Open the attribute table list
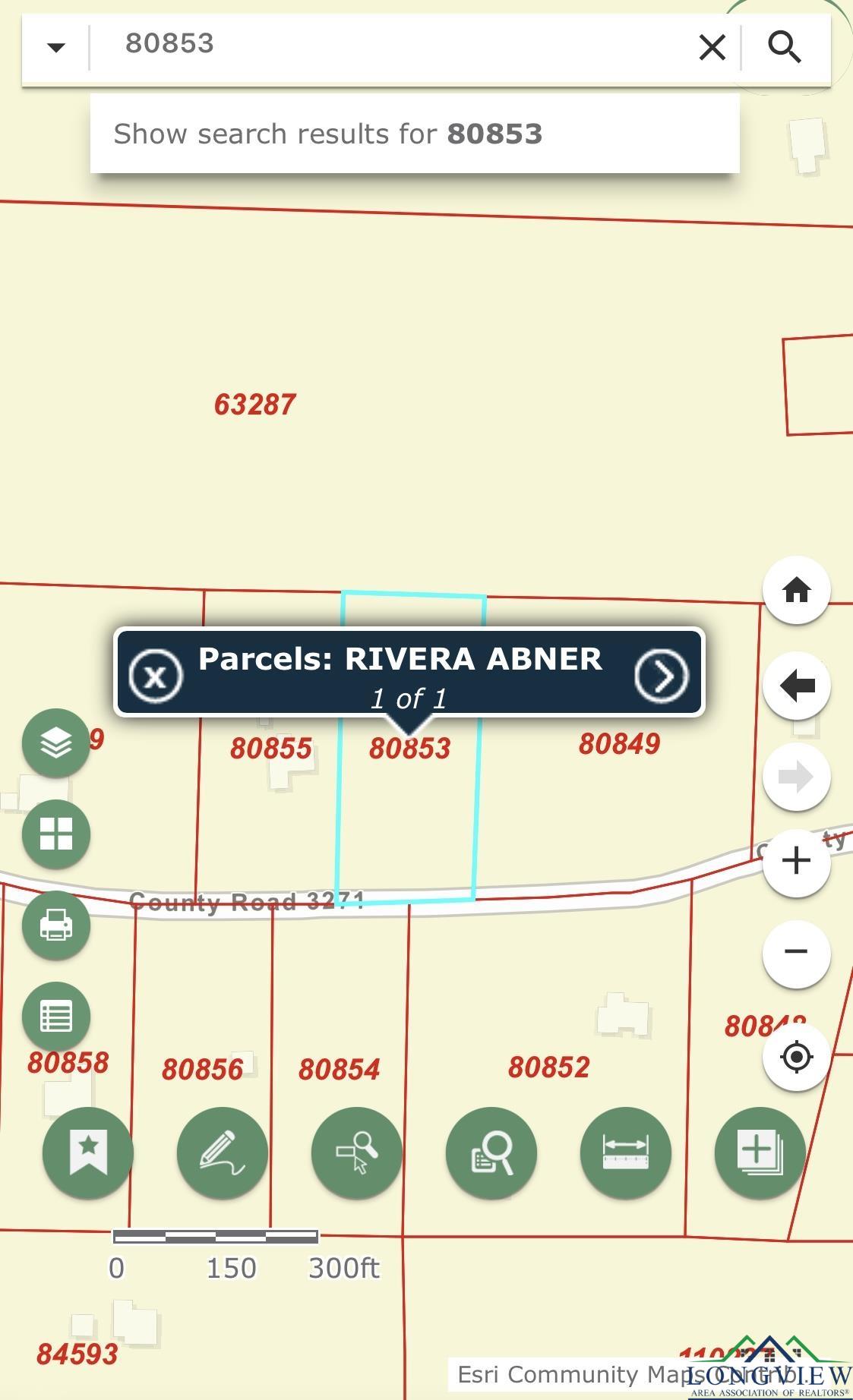This screenshot has width=853, height=1400. click(x=56, y=1017)
